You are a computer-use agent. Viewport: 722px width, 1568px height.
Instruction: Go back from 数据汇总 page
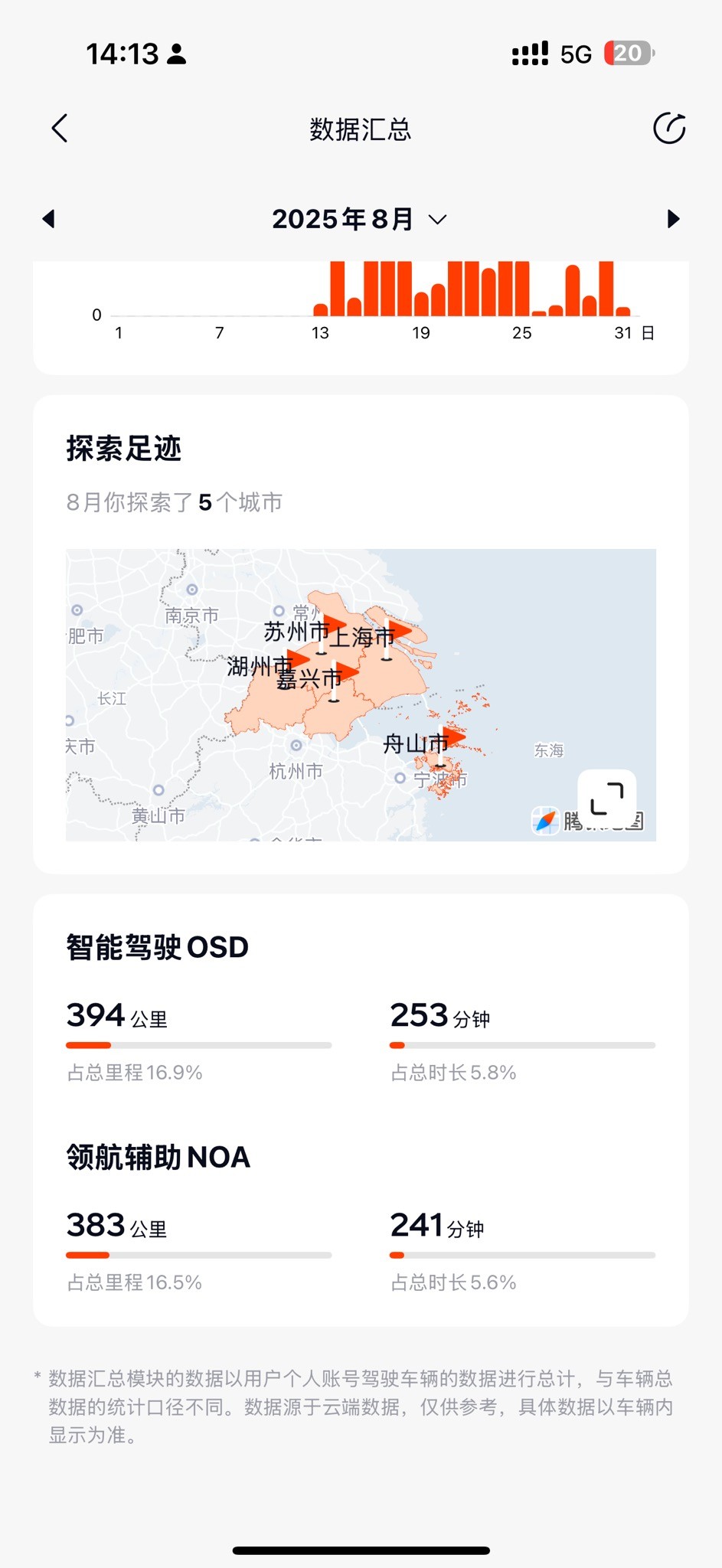[x=60, y=129]
